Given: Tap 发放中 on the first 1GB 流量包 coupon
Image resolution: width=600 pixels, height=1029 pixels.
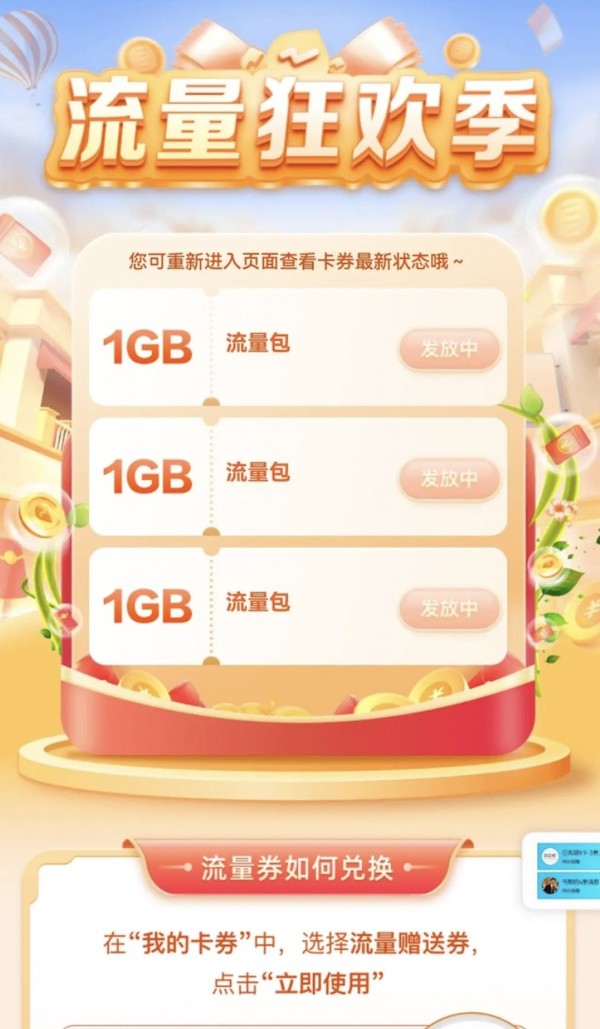Looking at the screenshot, I should click(449, 348).
